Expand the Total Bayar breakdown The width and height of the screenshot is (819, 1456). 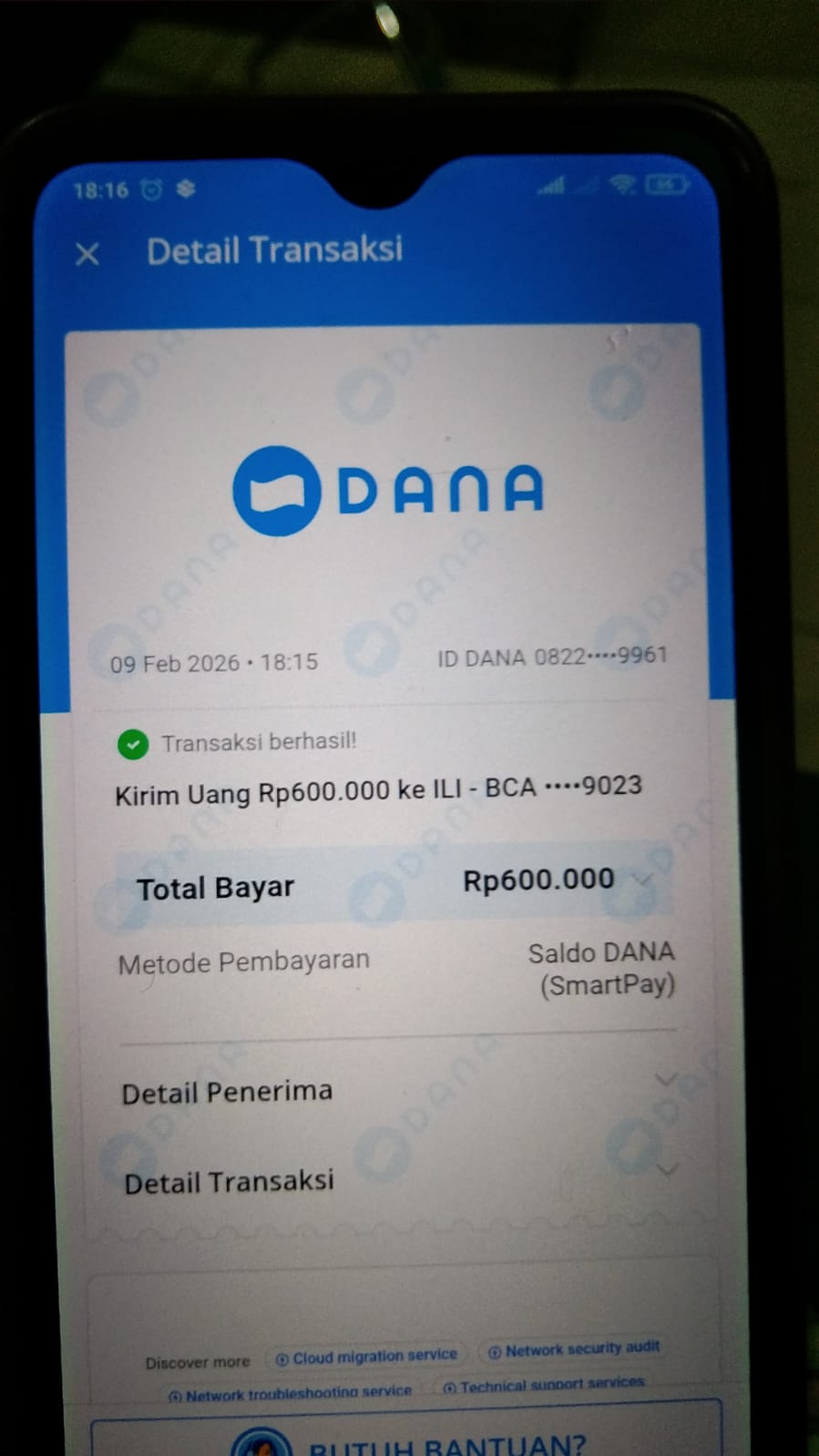pos(643,880)
